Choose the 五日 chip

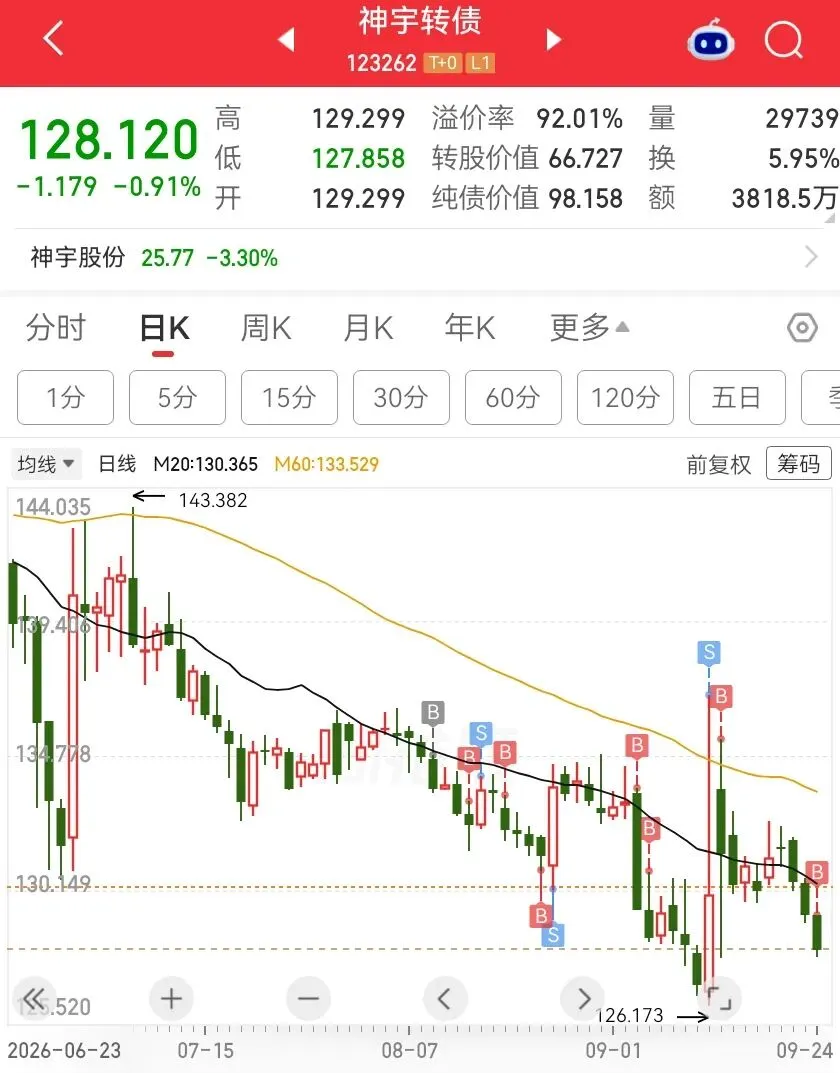[737, 398]
